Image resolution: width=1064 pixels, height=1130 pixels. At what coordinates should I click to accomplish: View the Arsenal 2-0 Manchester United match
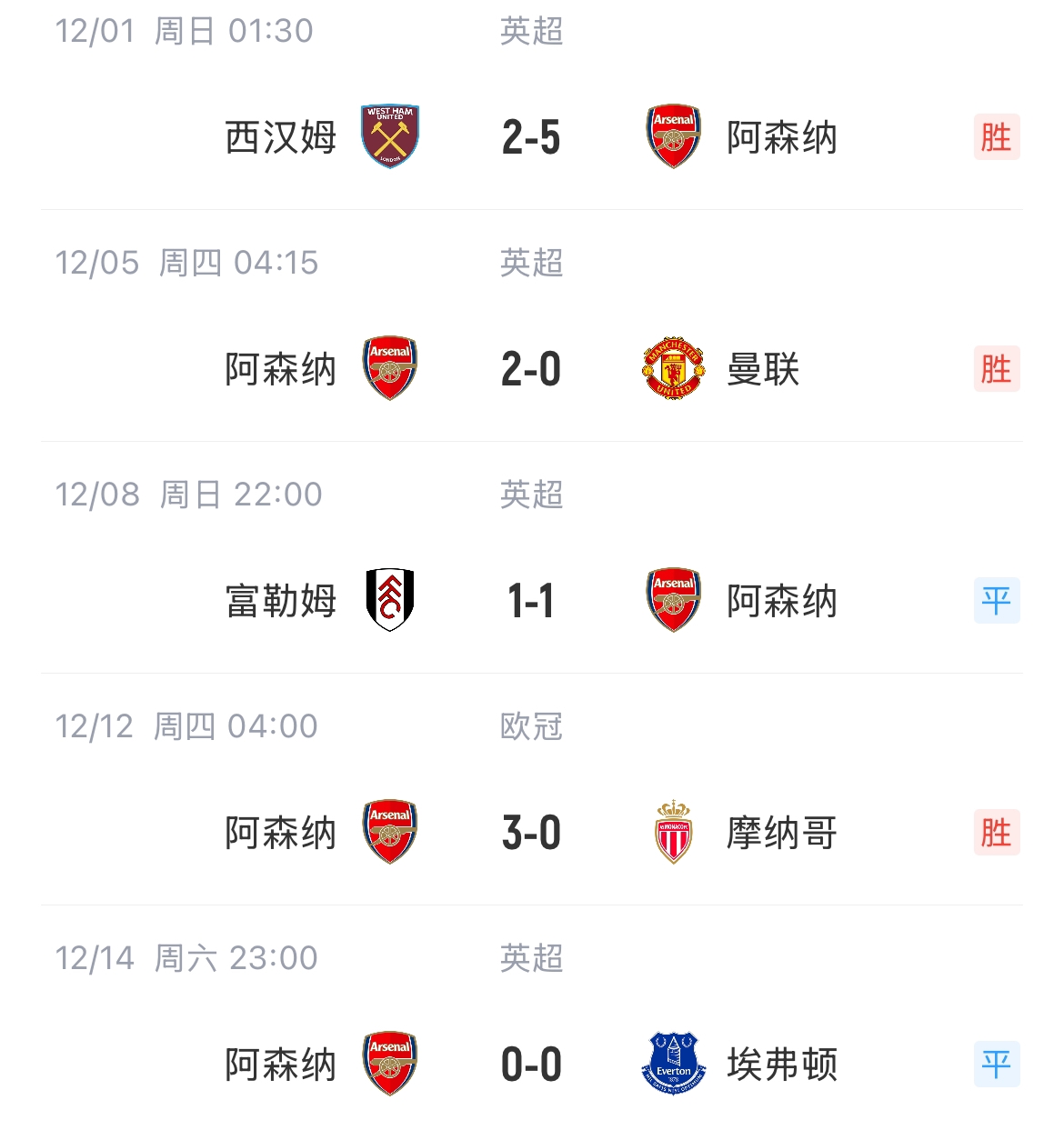pos(531,370)
